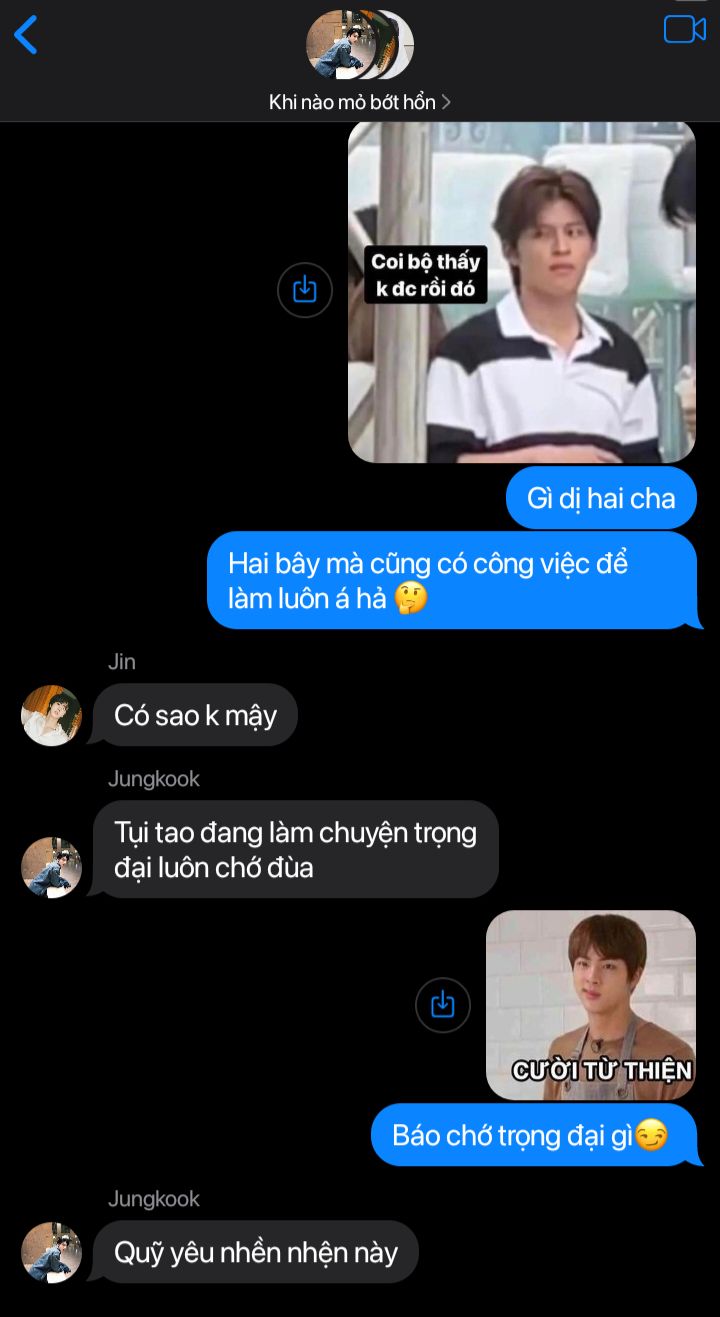Open group details for Khi nào mò bớt hồn
720x1317 pixels.
point(359,101)
